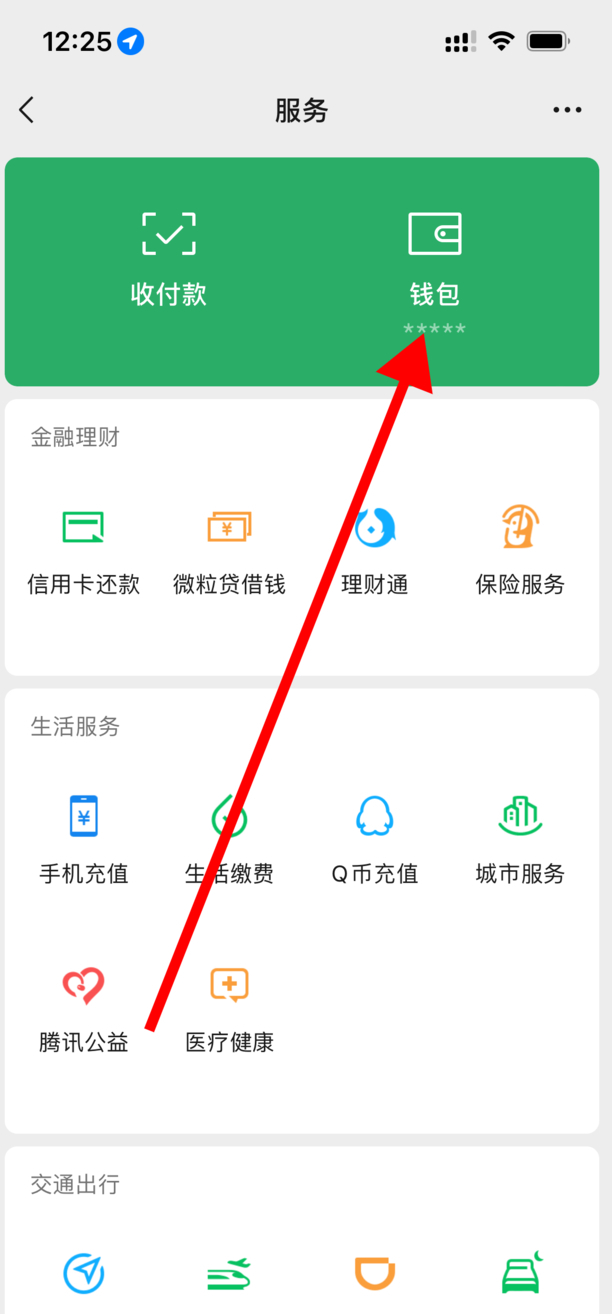Screen dimensions: 612x1314
Task: Open 生活缴费 utility payments
Action: (229, 838)
